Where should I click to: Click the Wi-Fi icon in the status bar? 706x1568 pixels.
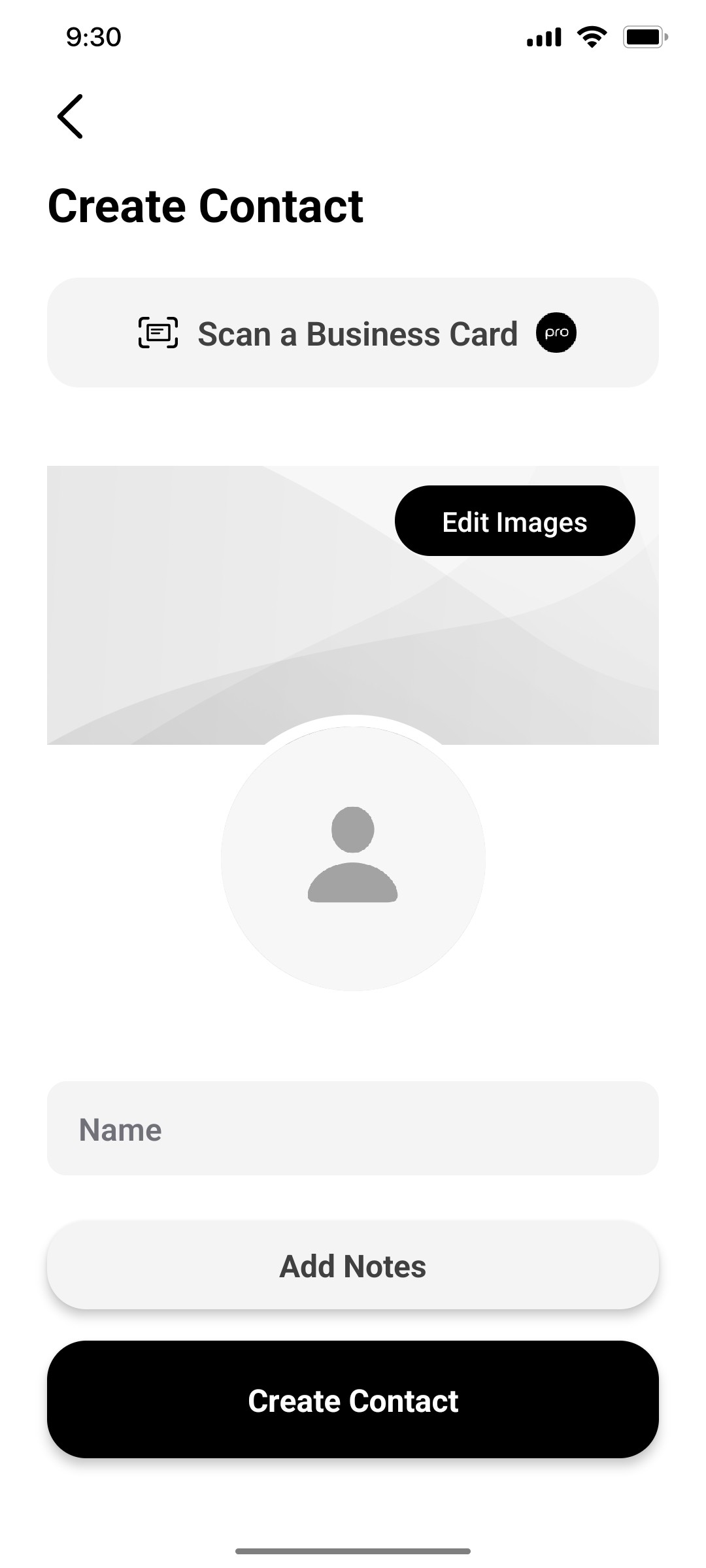click(592, 37)
